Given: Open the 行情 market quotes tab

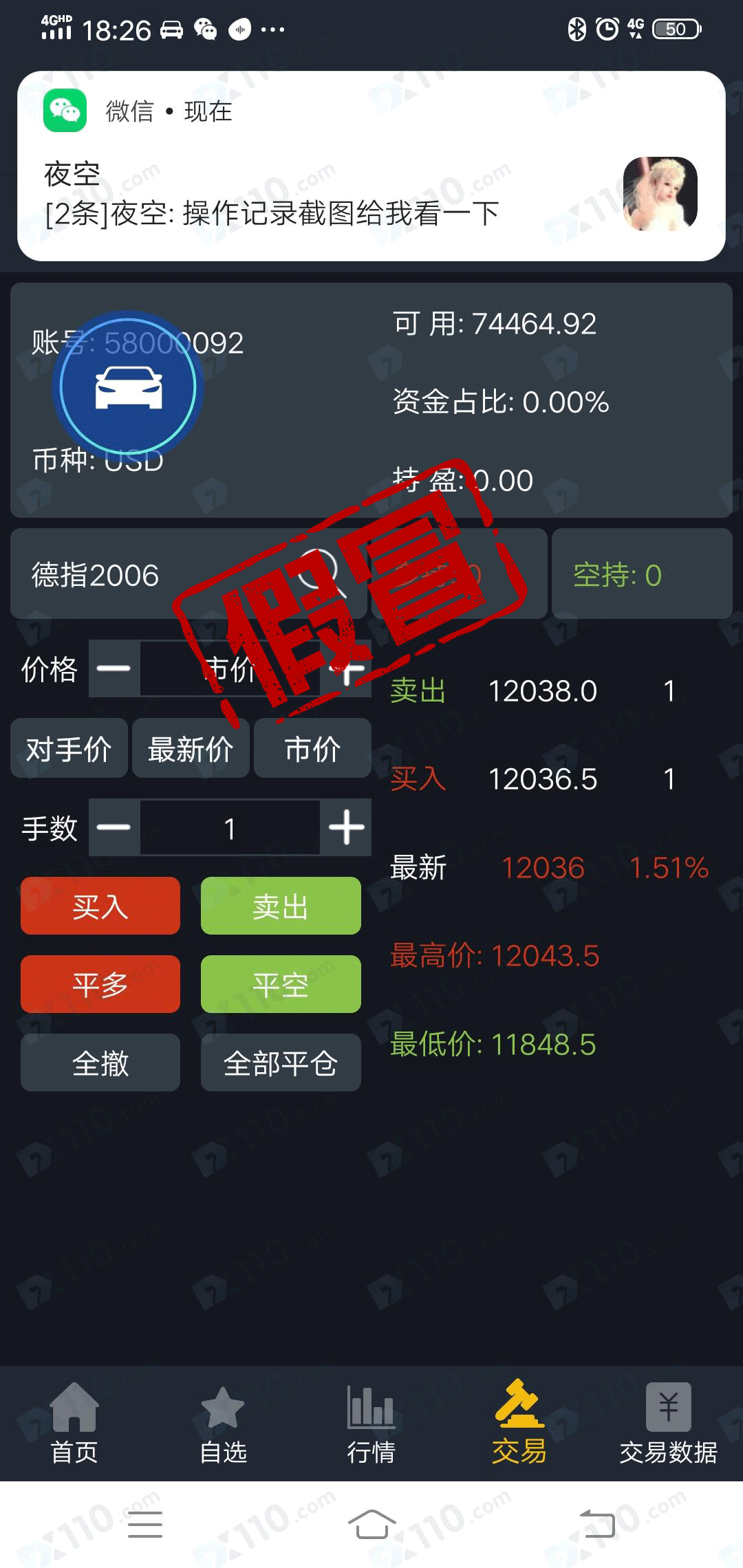Looking at the screenshot, I should (371, 1424).
